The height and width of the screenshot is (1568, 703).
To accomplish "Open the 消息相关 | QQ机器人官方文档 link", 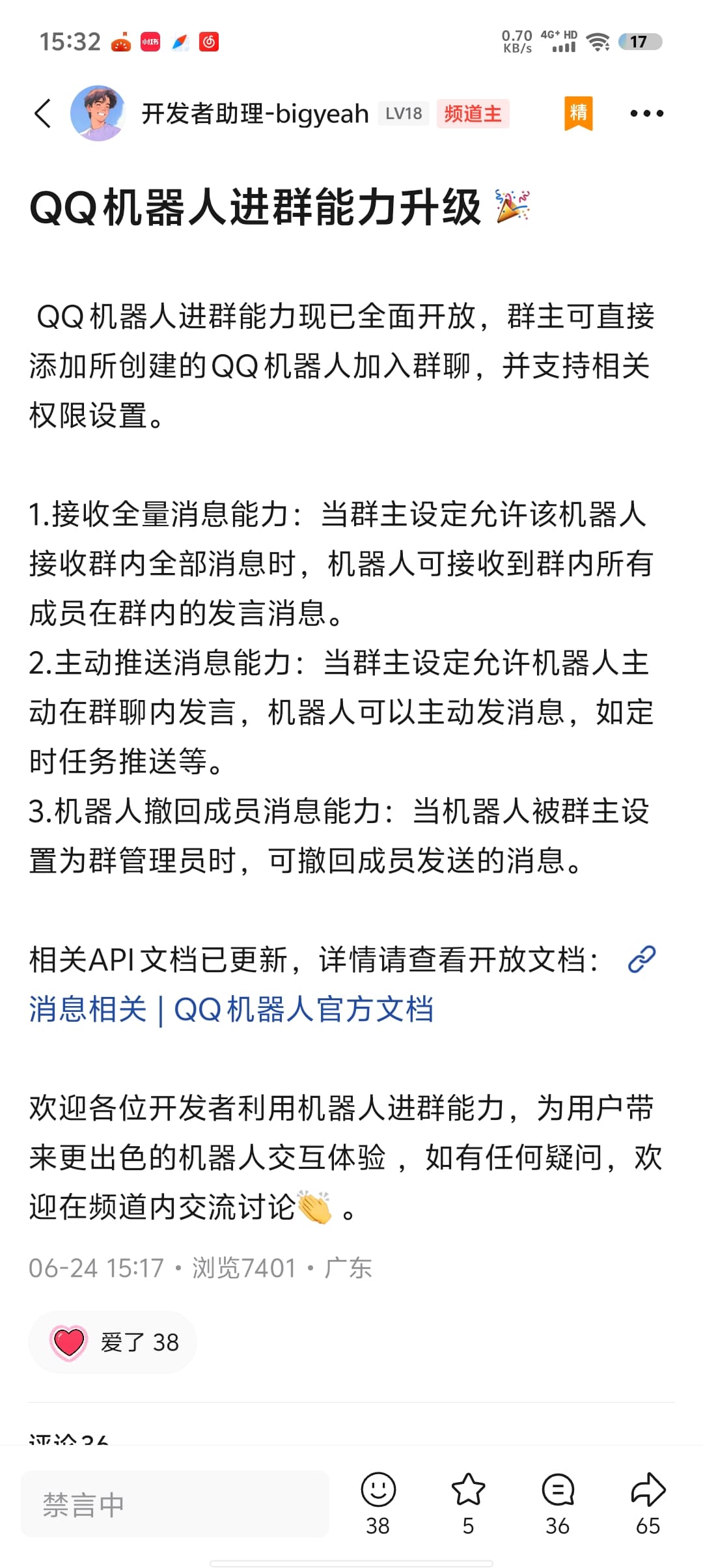I will coord(231,1009).
